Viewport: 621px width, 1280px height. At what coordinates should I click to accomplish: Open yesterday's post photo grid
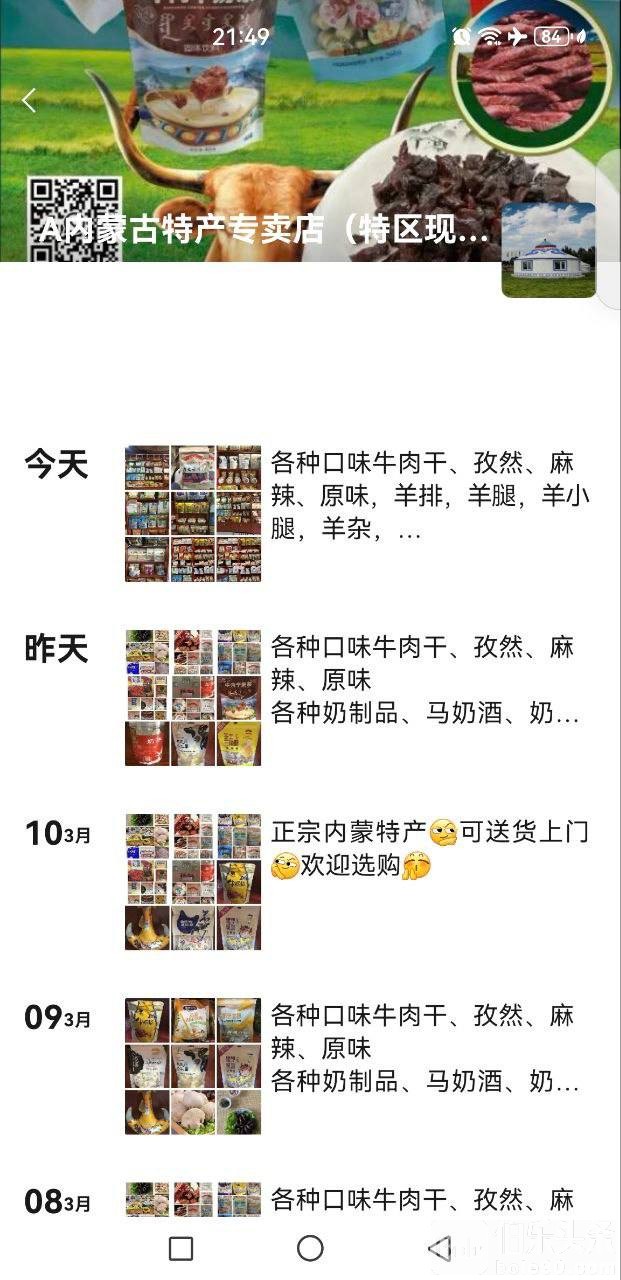coord(193,697)
